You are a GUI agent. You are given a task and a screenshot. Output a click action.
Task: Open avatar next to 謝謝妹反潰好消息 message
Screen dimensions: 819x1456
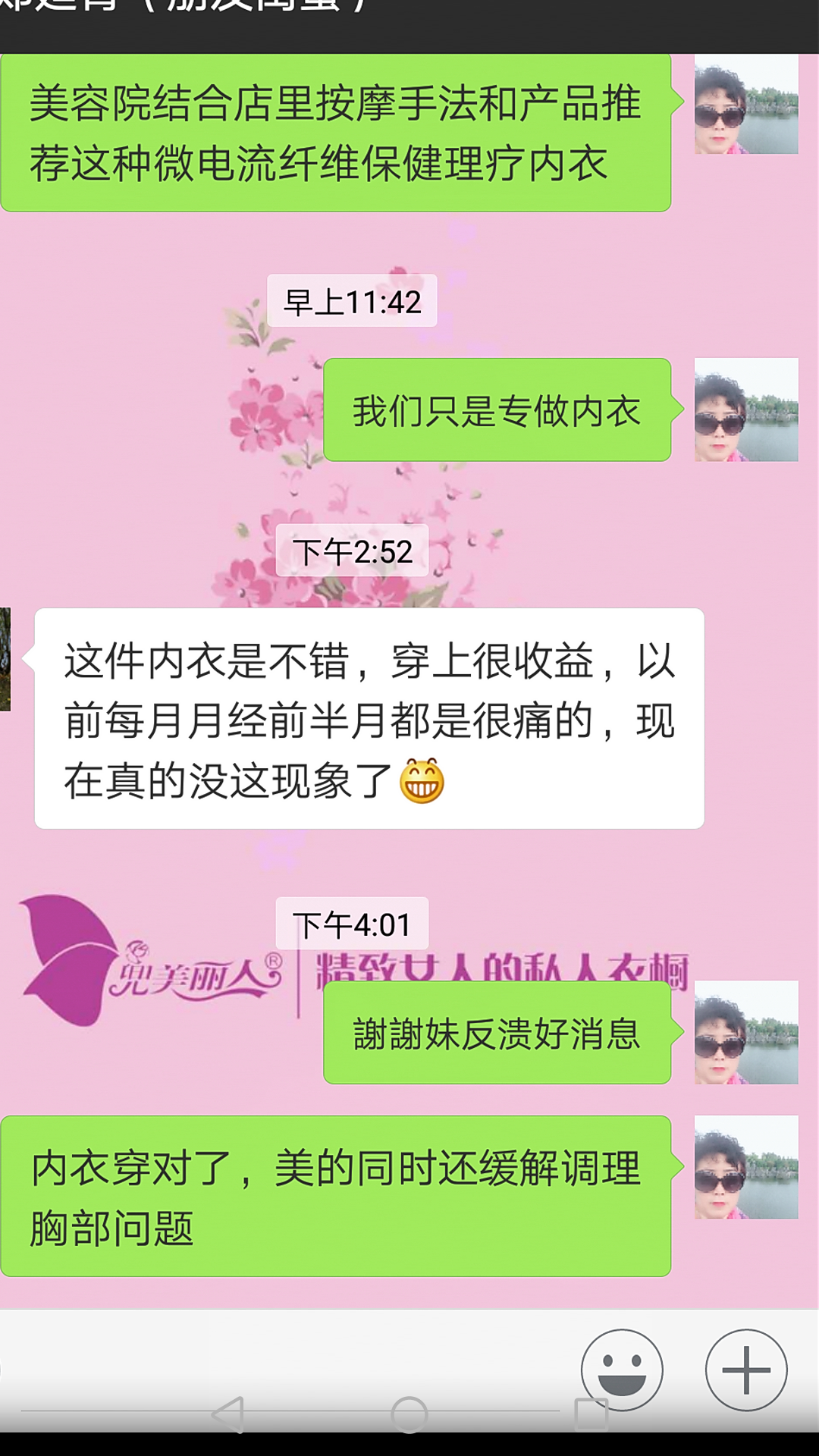click(x=746, y=1032)
